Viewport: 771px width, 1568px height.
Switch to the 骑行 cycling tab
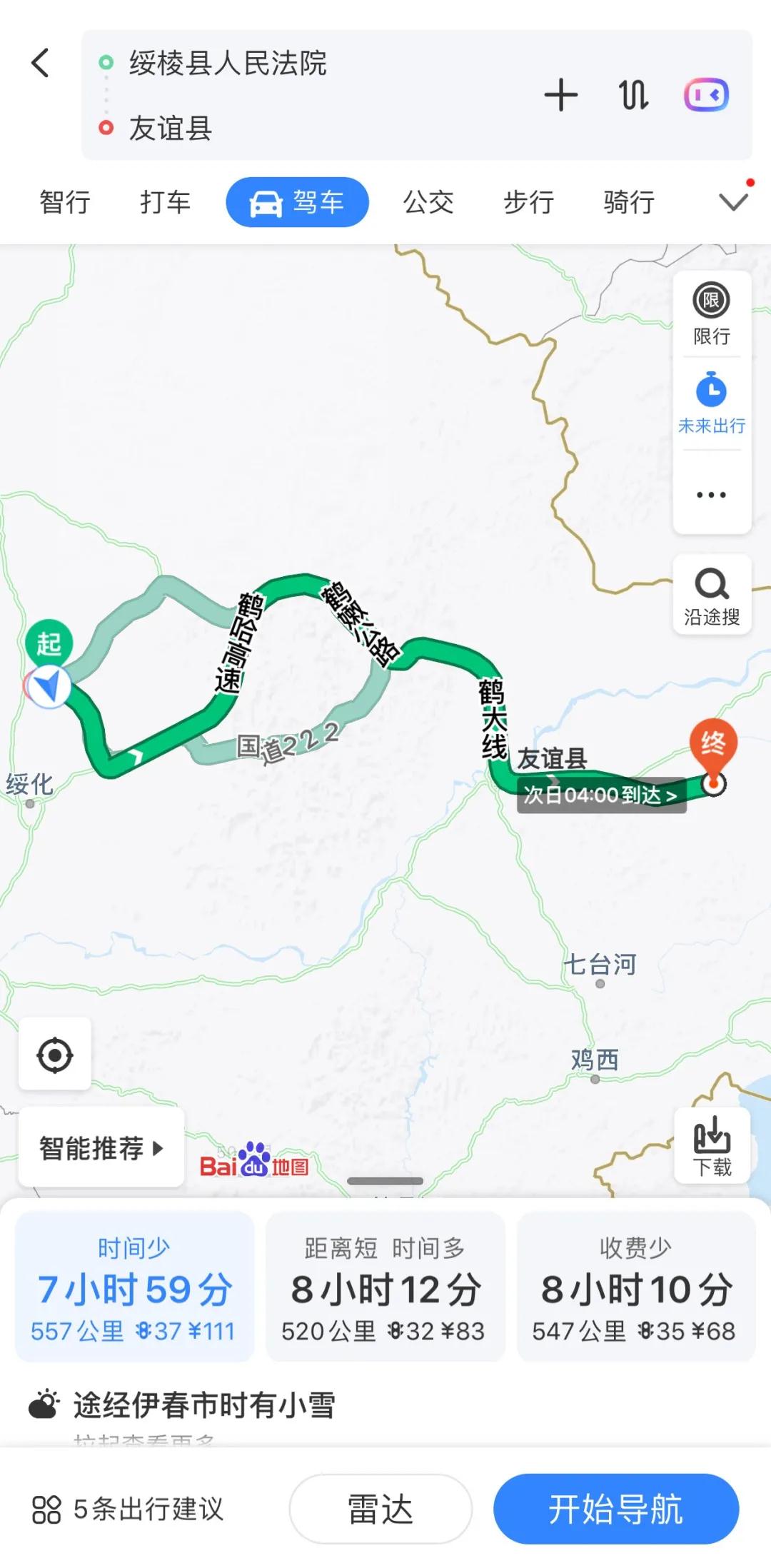pos(628,202)
